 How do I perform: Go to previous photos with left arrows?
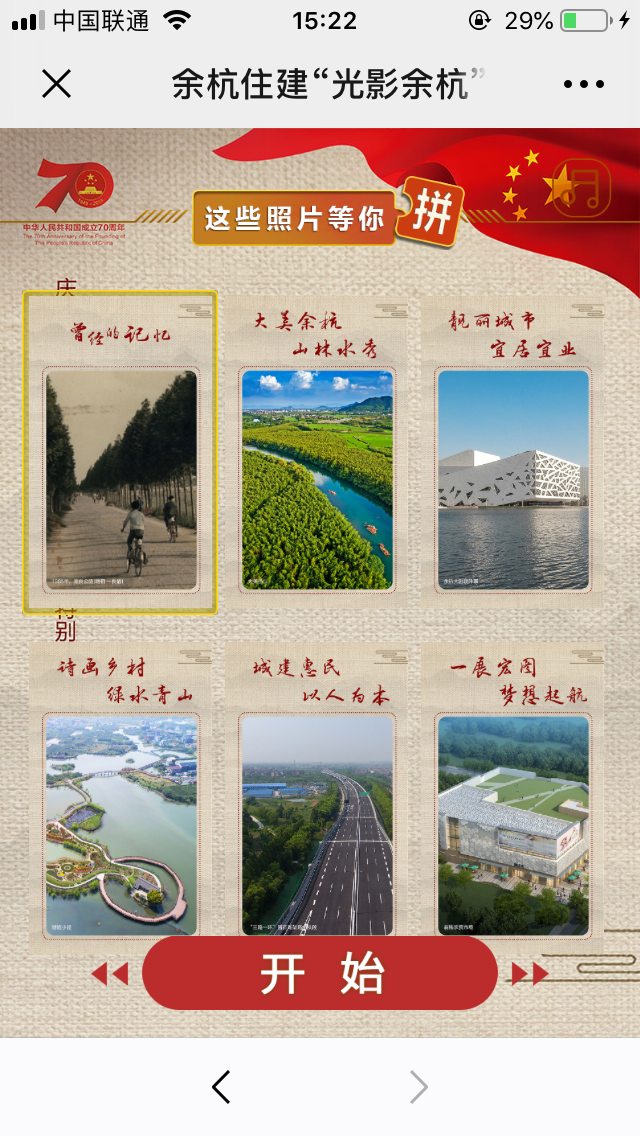pos(110,973)
